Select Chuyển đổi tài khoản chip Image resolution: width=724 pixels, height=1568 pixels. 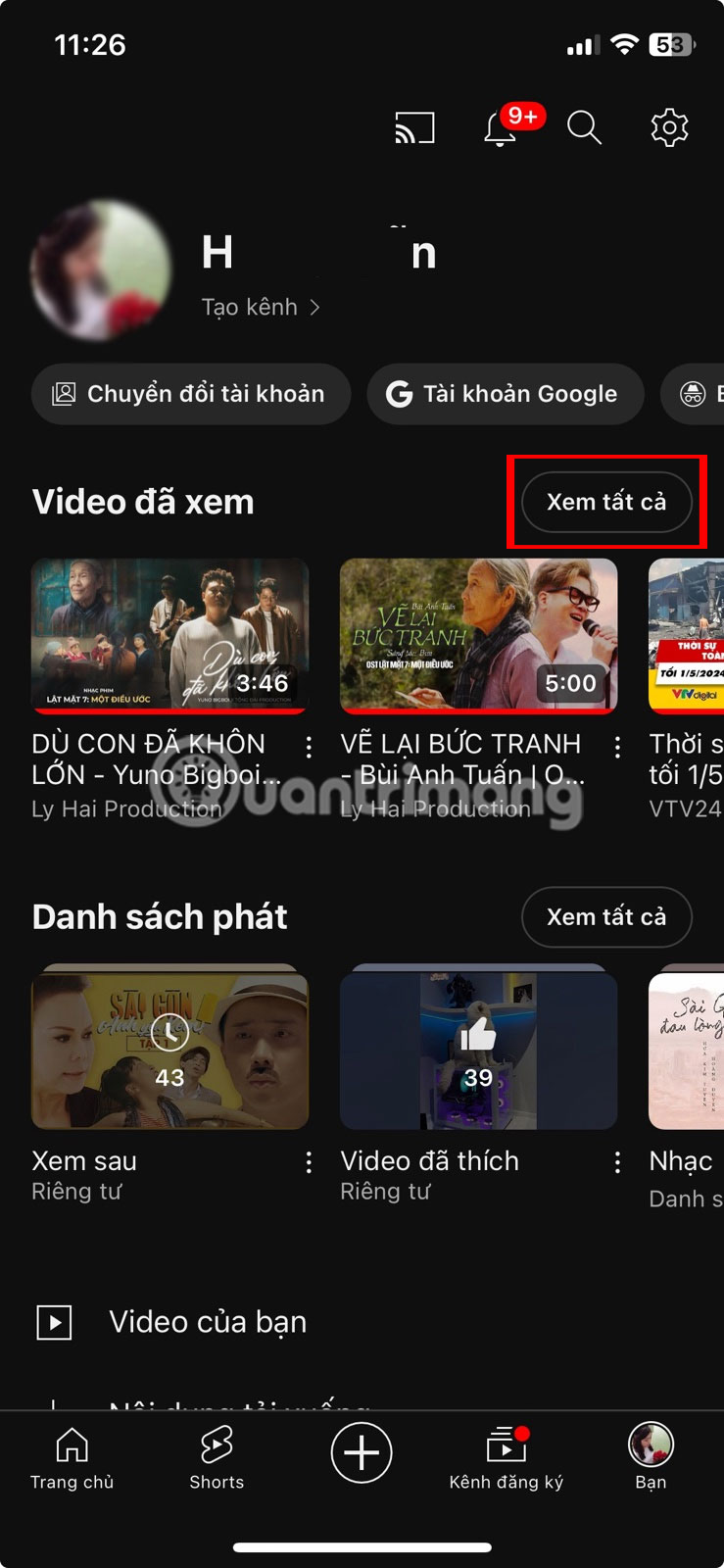pos(191,394)
